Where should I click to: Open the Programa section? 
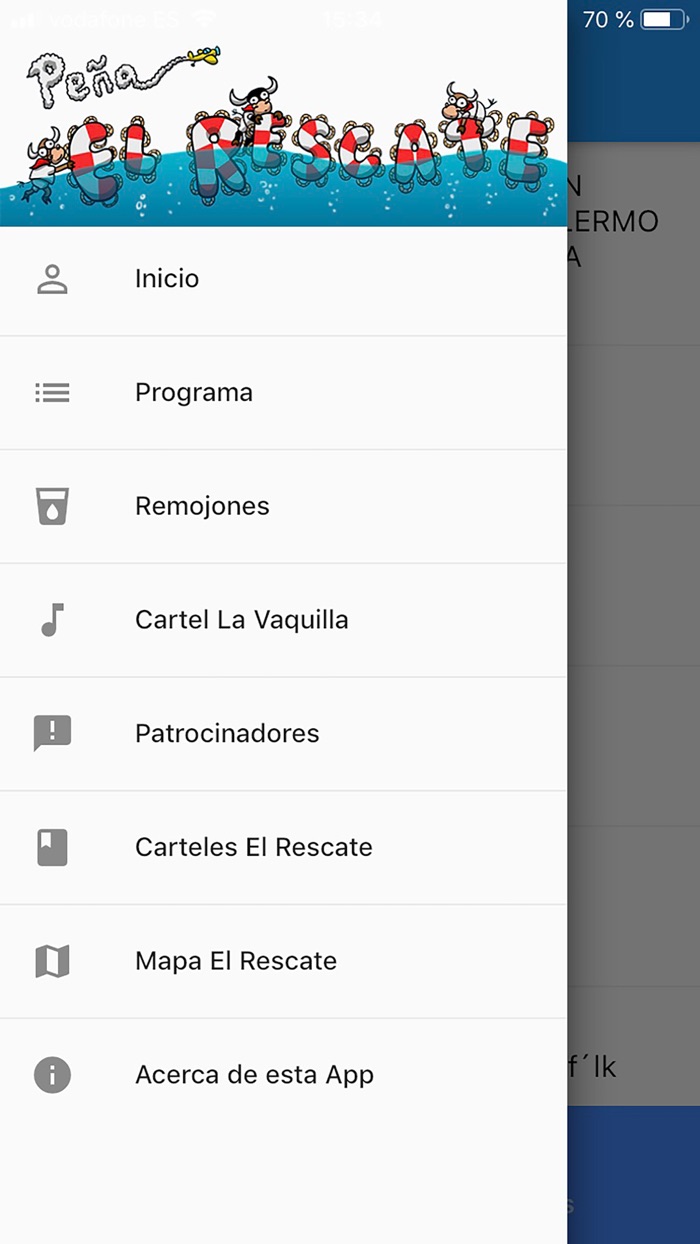[x=194, y=393]
